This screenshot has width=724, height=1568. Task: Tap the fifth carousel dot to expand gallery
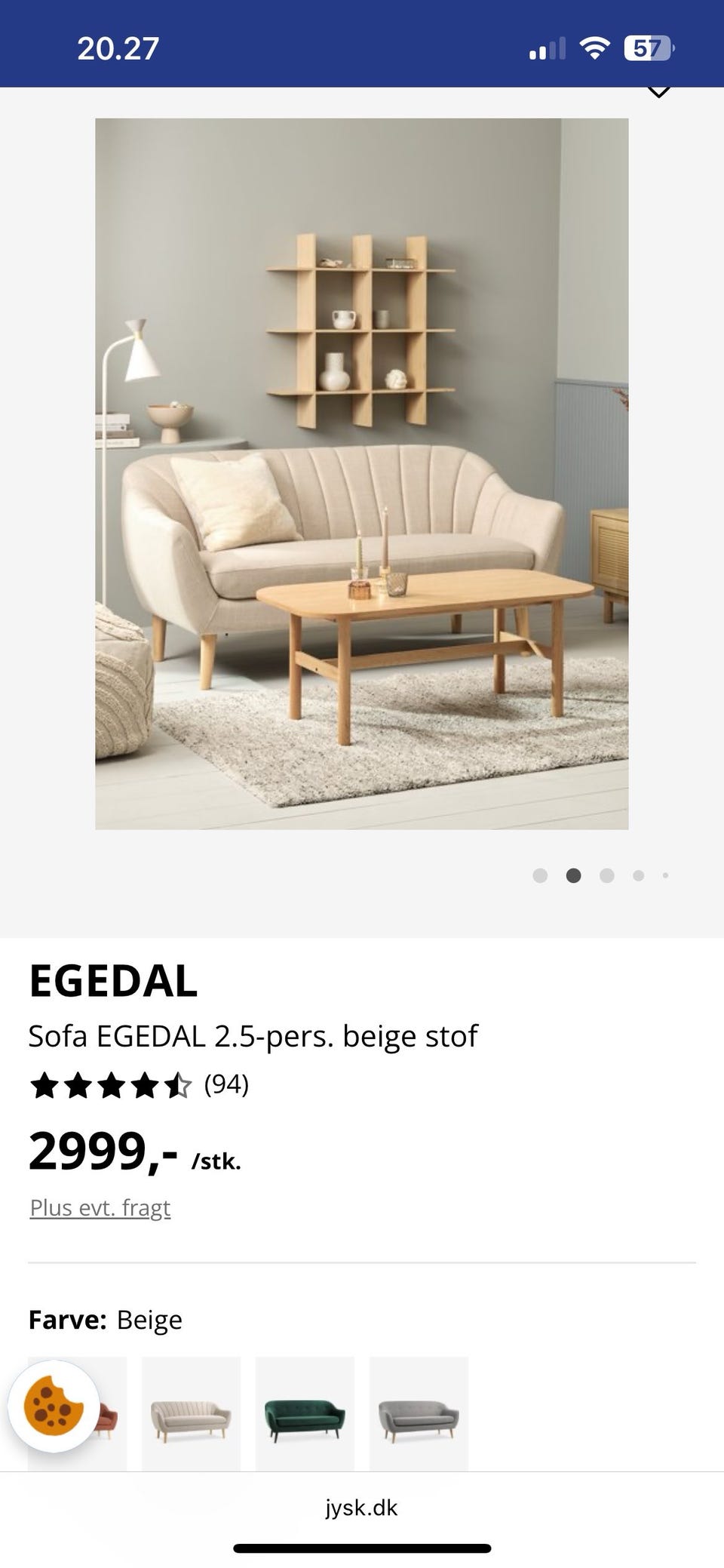coord(666,876)
